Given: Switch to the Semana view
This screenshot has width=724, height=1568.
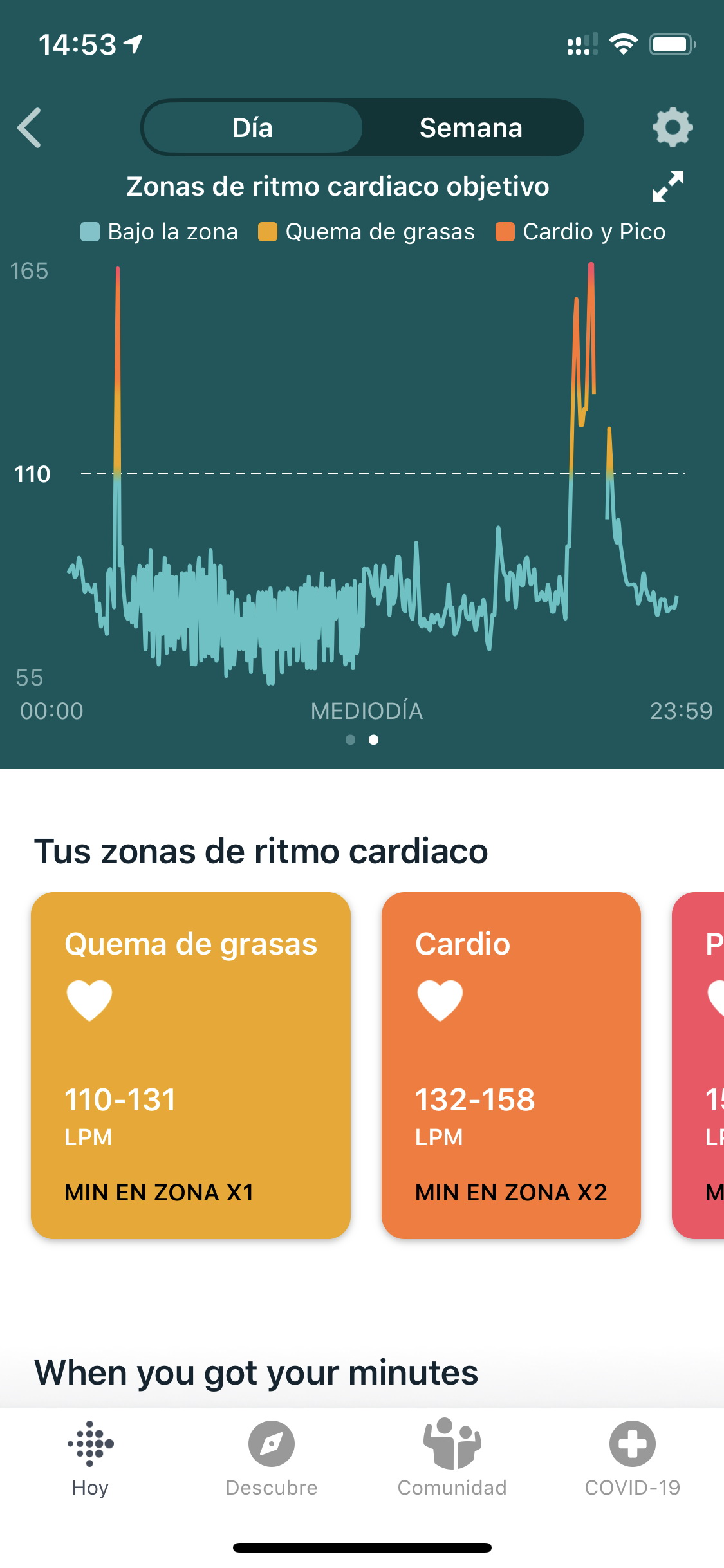Looking at the screenshot, I should coord(471,127).
